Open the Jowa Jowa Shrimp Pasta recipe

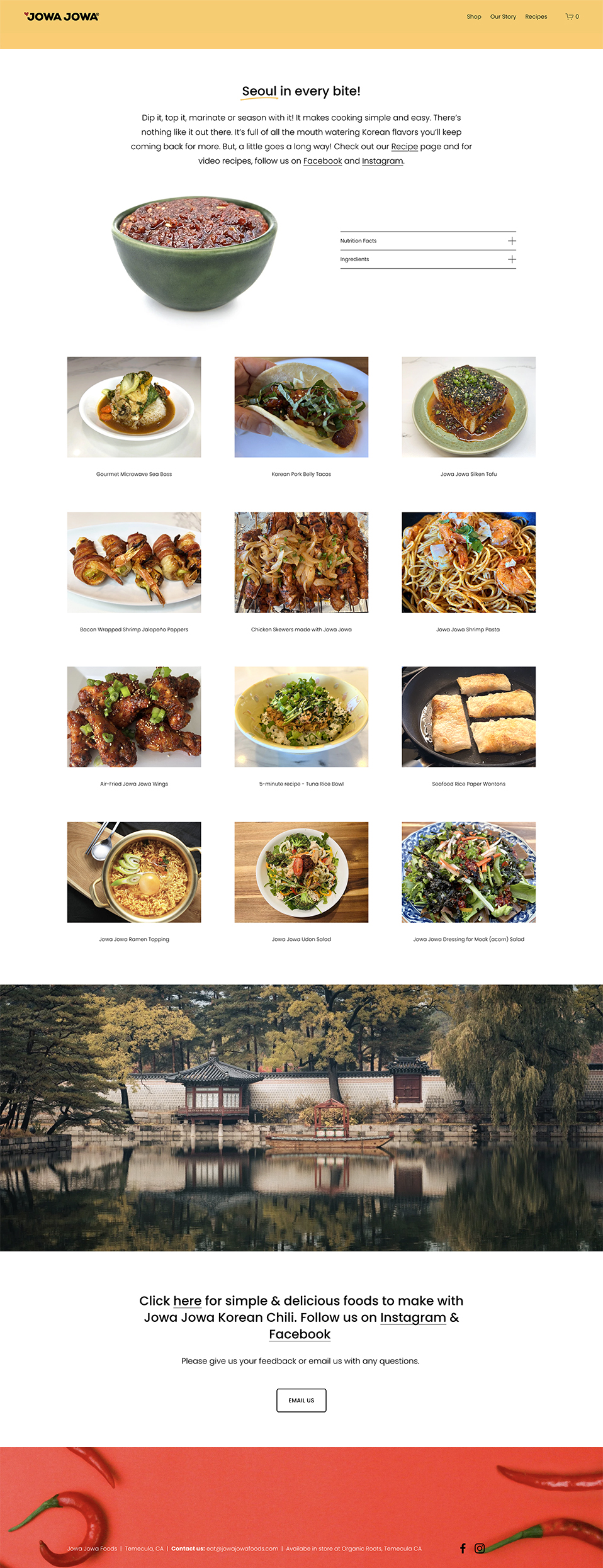[468, 562]
